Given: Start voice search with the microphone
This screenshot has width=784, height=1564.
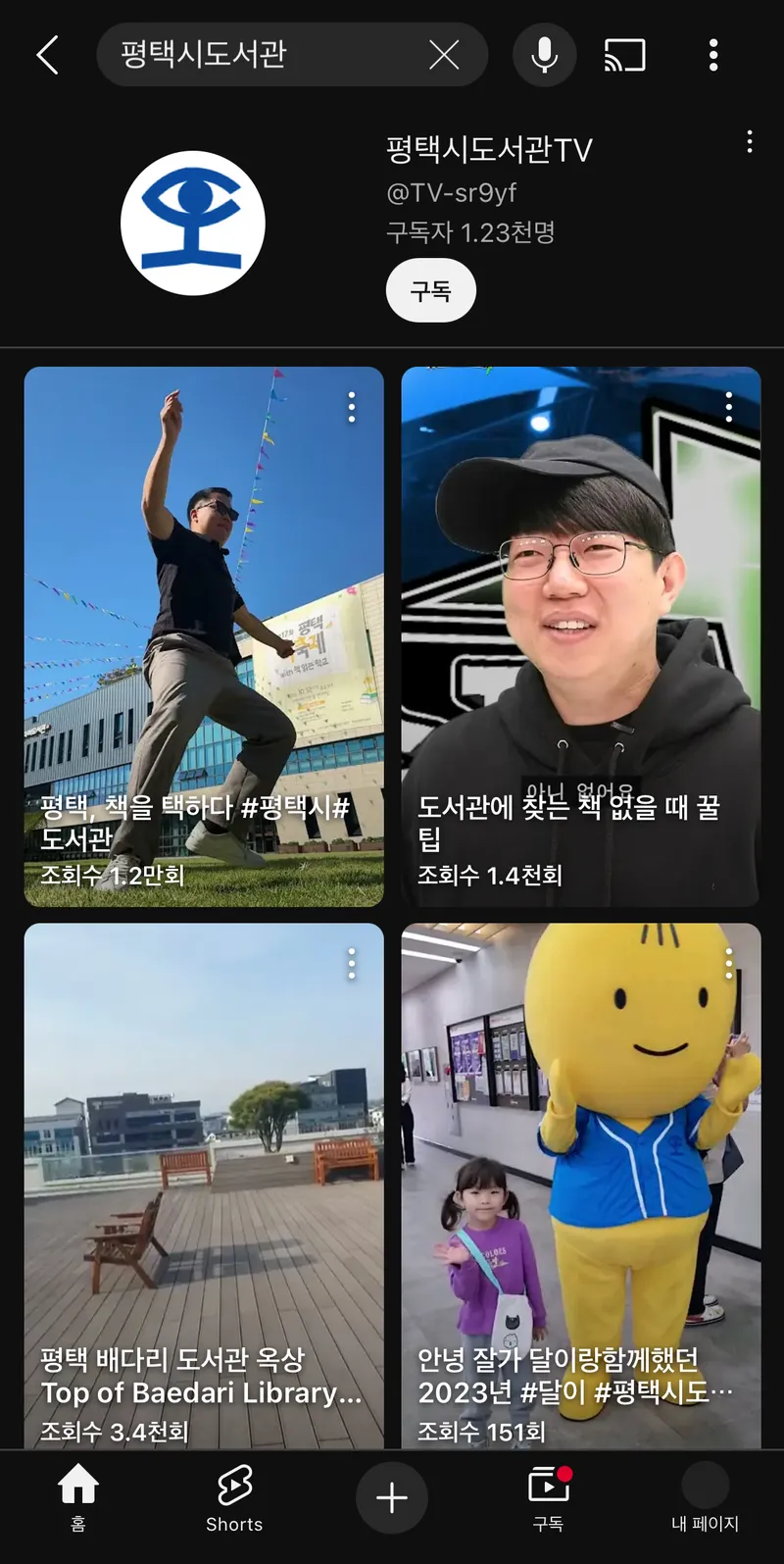Looking at the screenshot, I should tap(544, 55).
